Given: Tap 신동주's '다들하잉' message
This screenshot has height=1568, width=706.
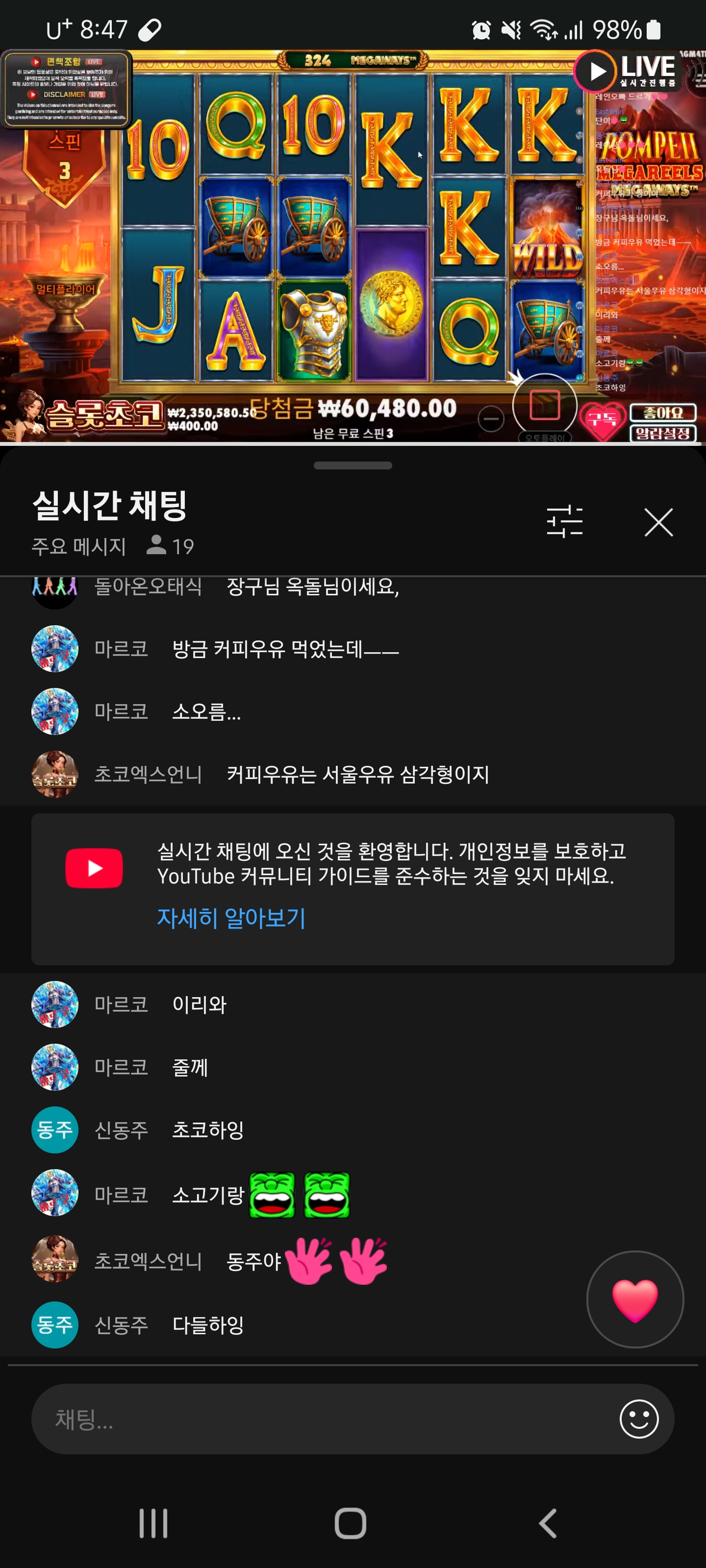Looking at the screenshot, I should coord(208,1325).
